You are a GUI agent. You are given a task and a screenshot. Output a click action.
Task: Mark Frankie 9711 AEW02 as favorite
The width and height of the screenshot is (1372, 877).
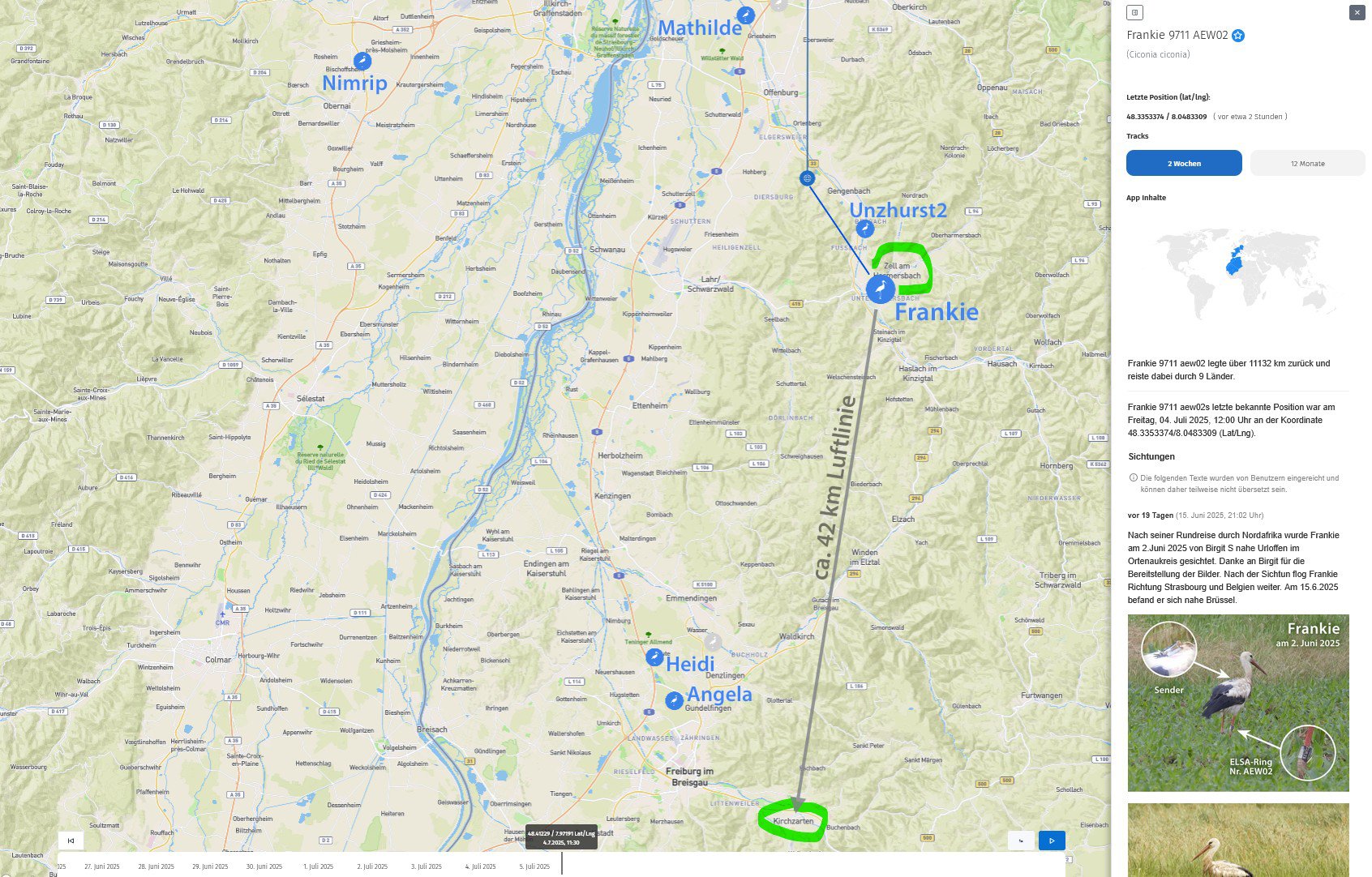(x=1238, y=36)
